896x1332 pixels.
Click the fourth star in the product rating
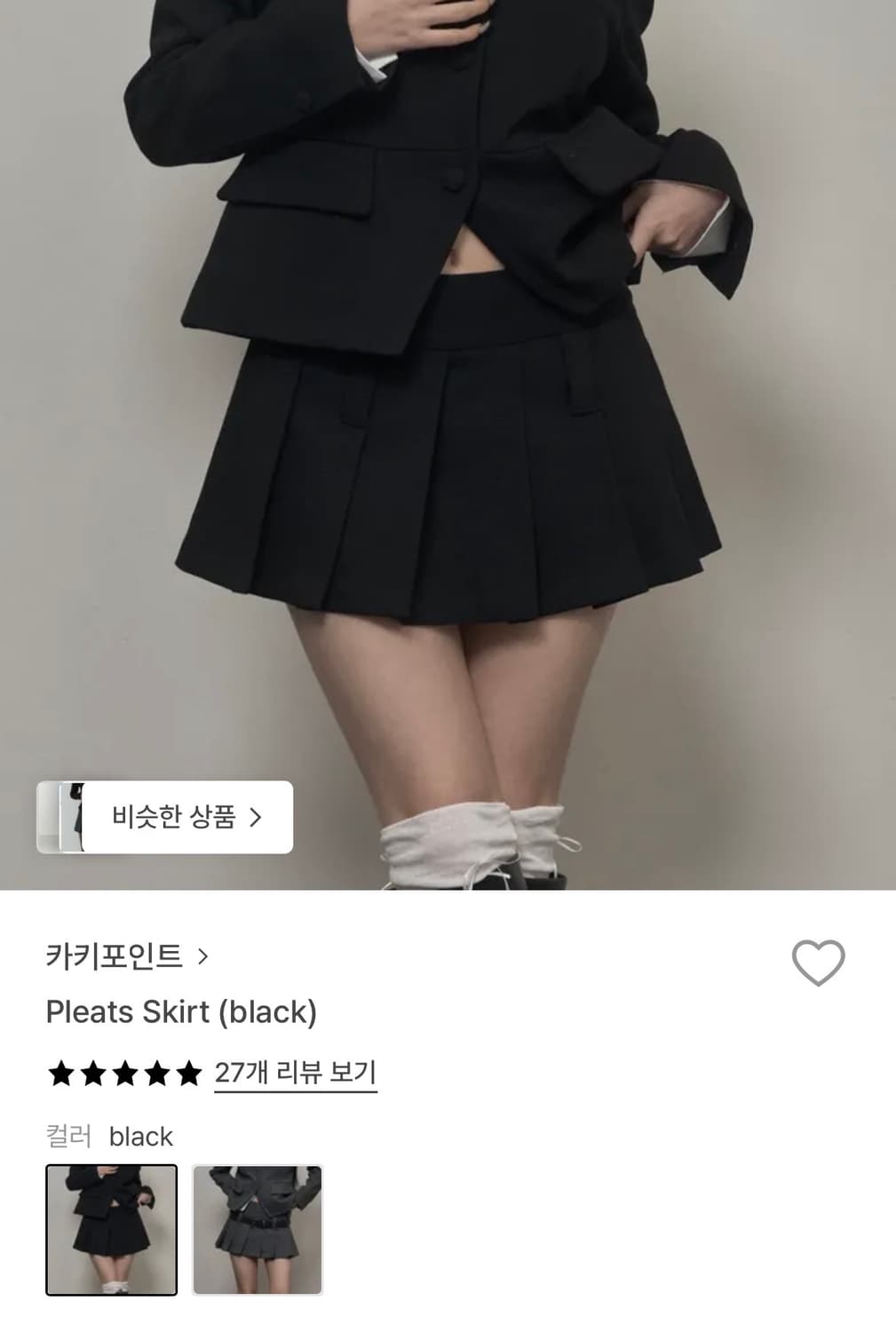coord(156,1074)
